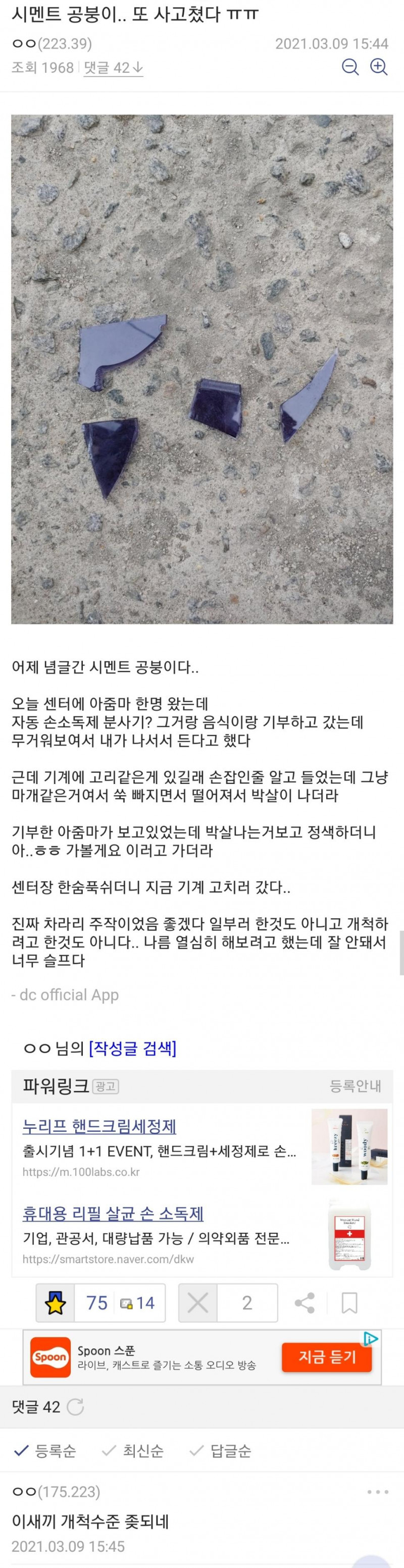The width and height of the screenshot is (404, 1568).
Task: Recommend the post with star button
Action: click(x=56, y=1302)
